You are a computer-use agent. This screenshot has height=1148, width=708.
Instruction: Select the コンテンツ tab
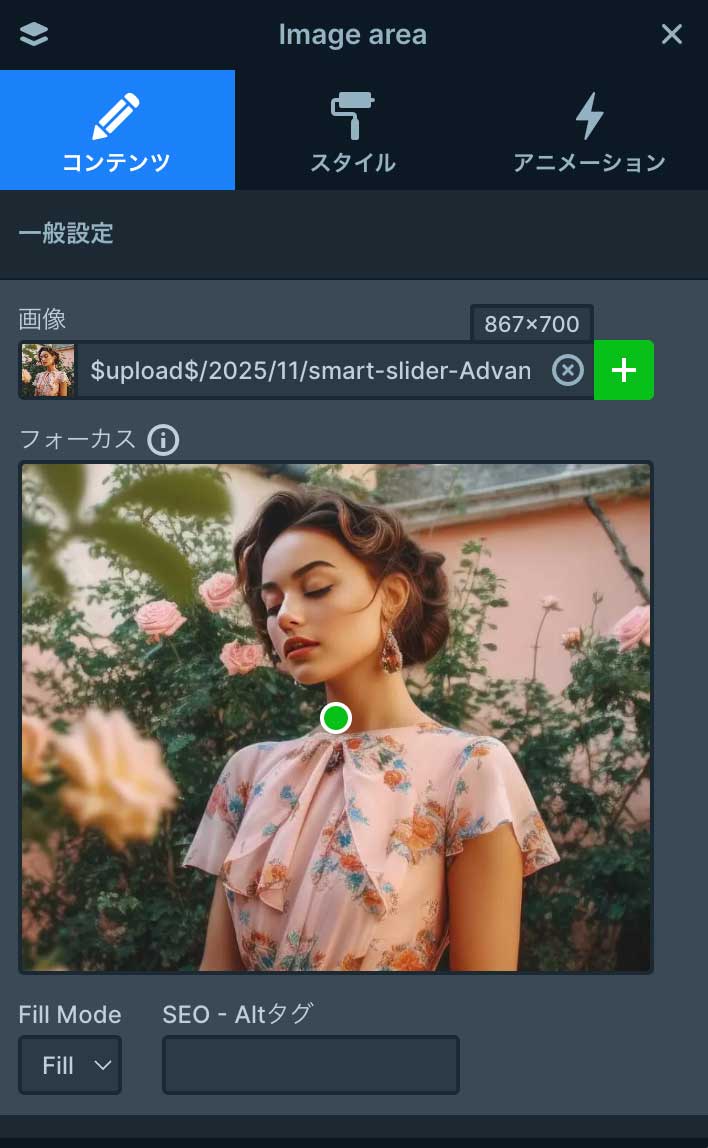[117, 130]
